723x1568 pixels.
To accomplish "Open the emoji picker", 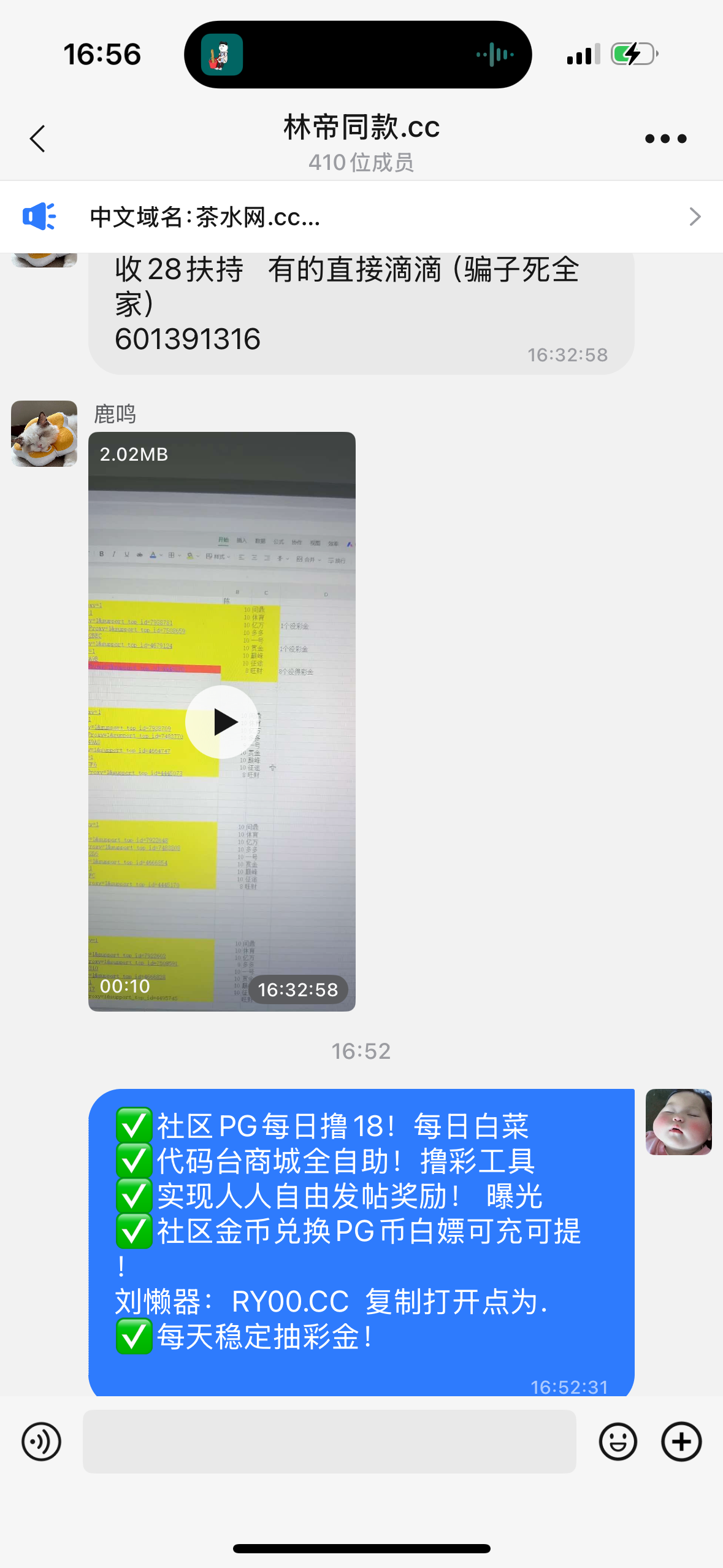I will (618, 1442).
